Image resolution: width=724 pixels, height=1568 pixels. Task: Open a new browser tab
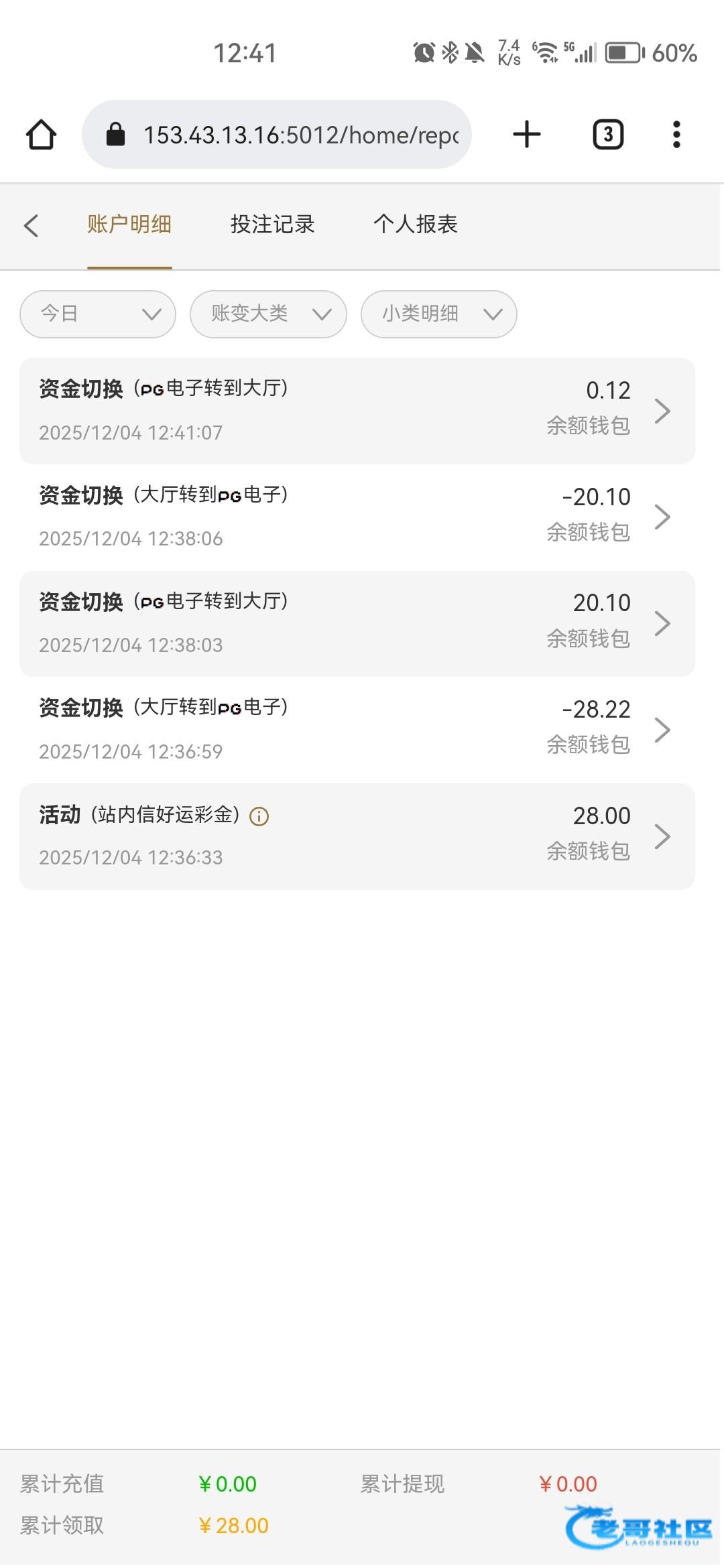tap(527, 135)
